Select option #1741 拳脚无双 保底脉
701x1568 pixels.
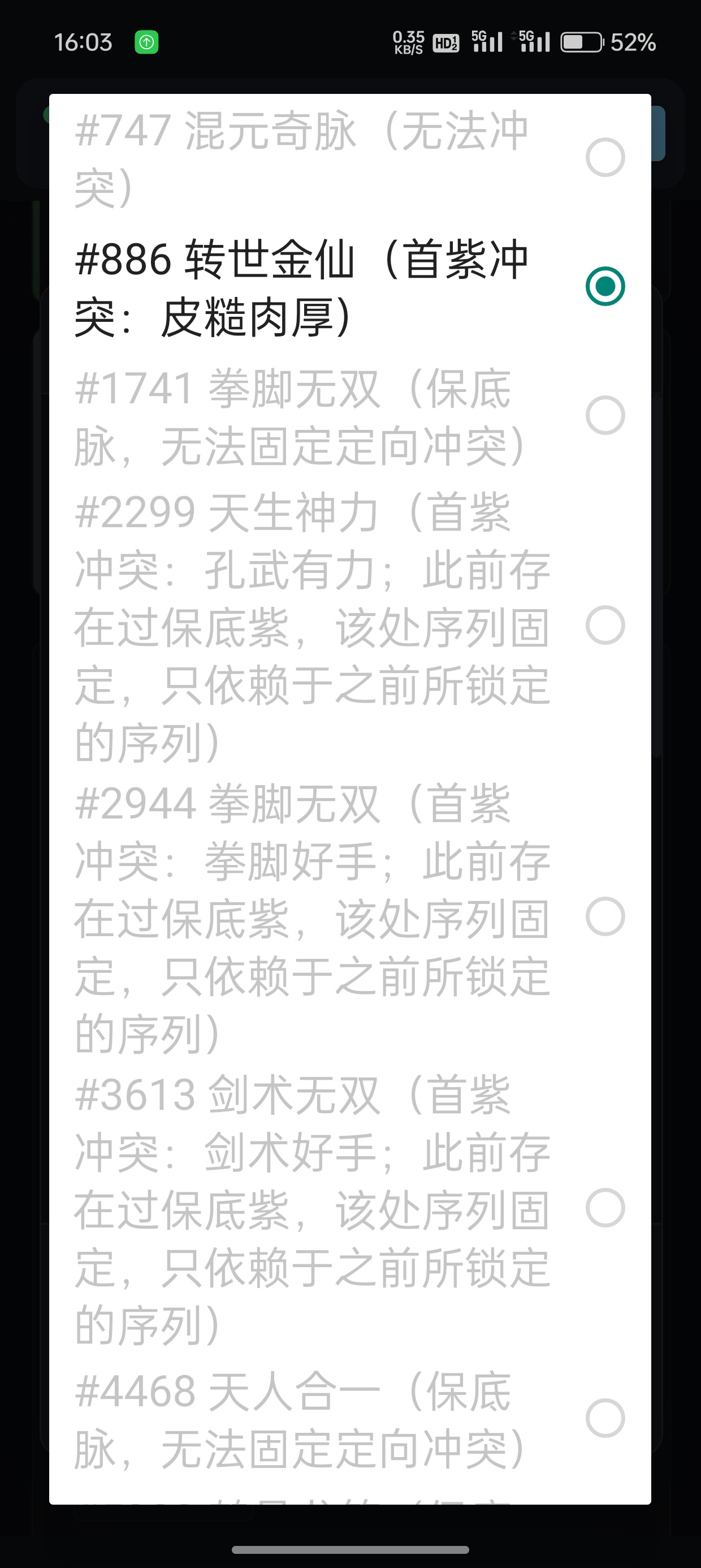pos(350,416)
